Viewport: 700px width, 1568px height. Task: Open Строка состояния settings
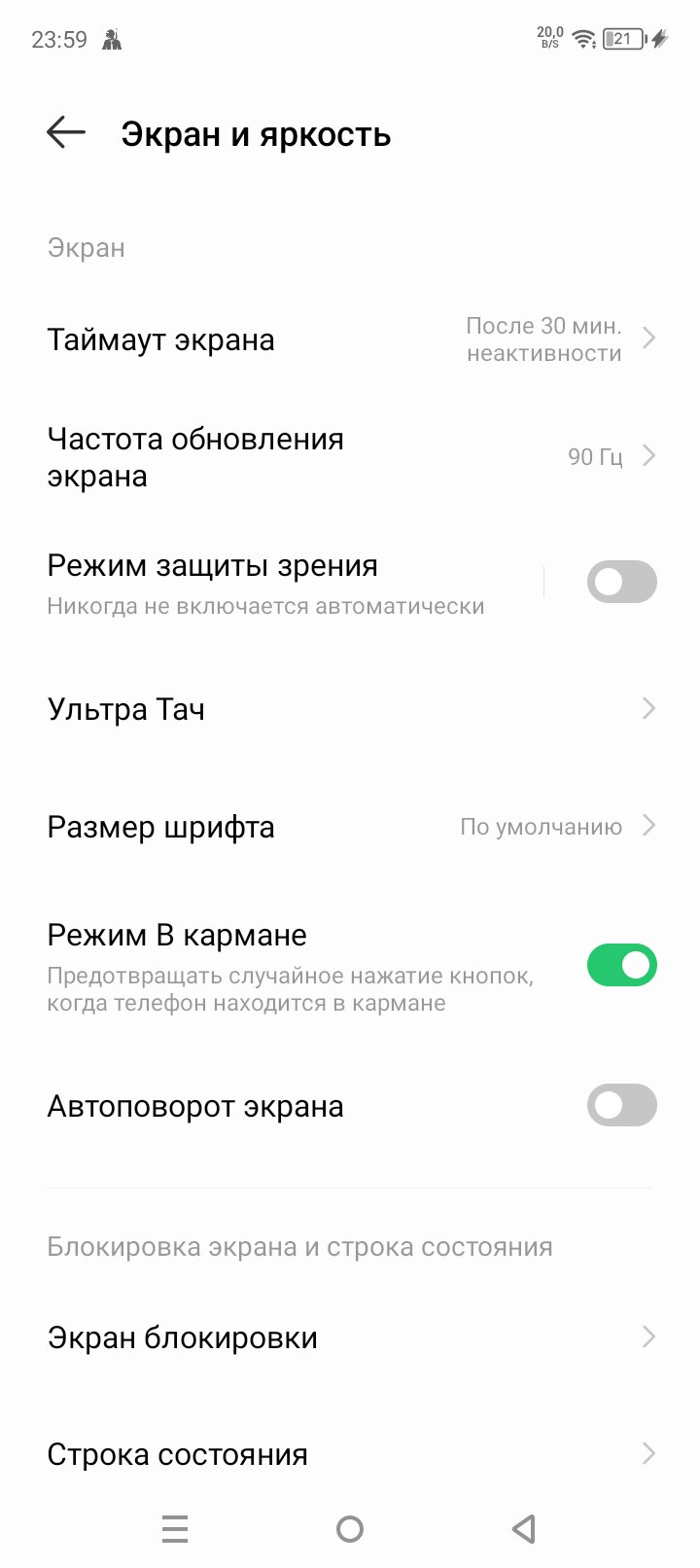click(350, 1454)
